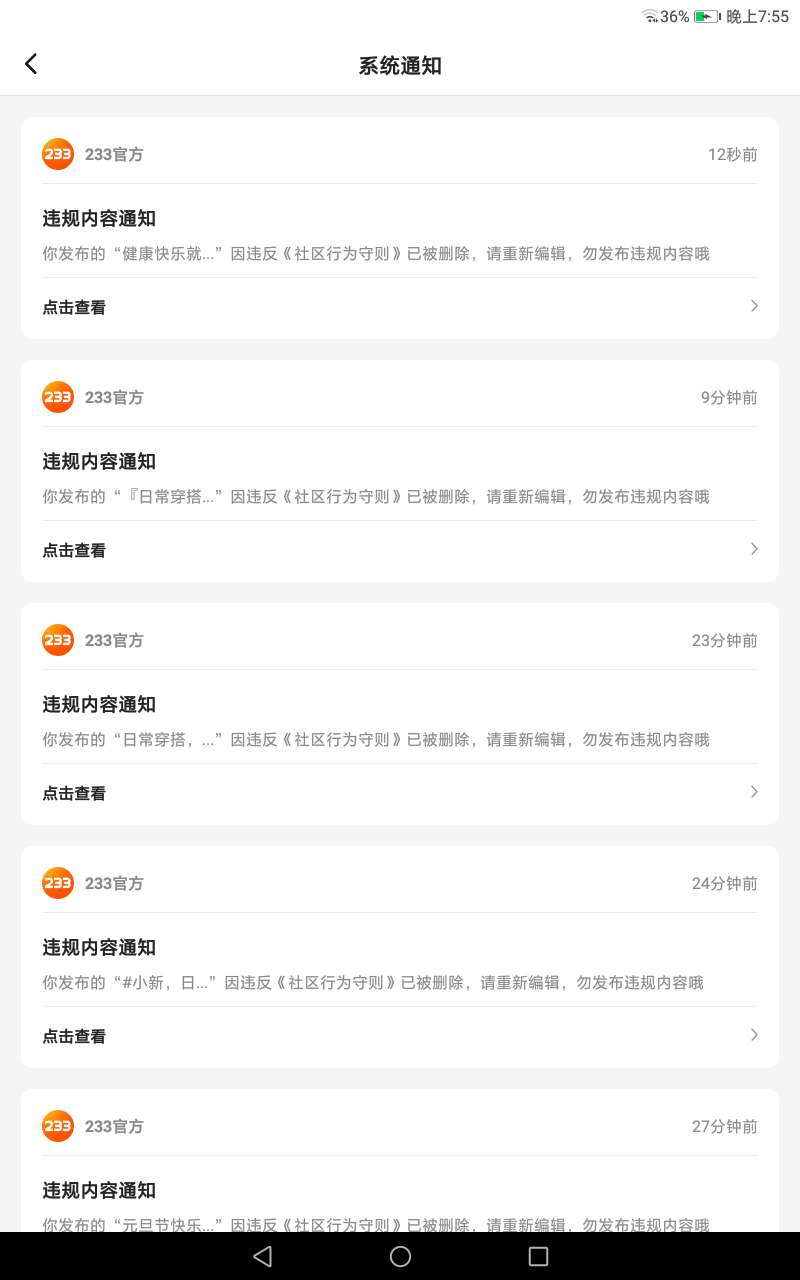Open the system recent apps button
800x1280 pixels.
point(538,1256)
